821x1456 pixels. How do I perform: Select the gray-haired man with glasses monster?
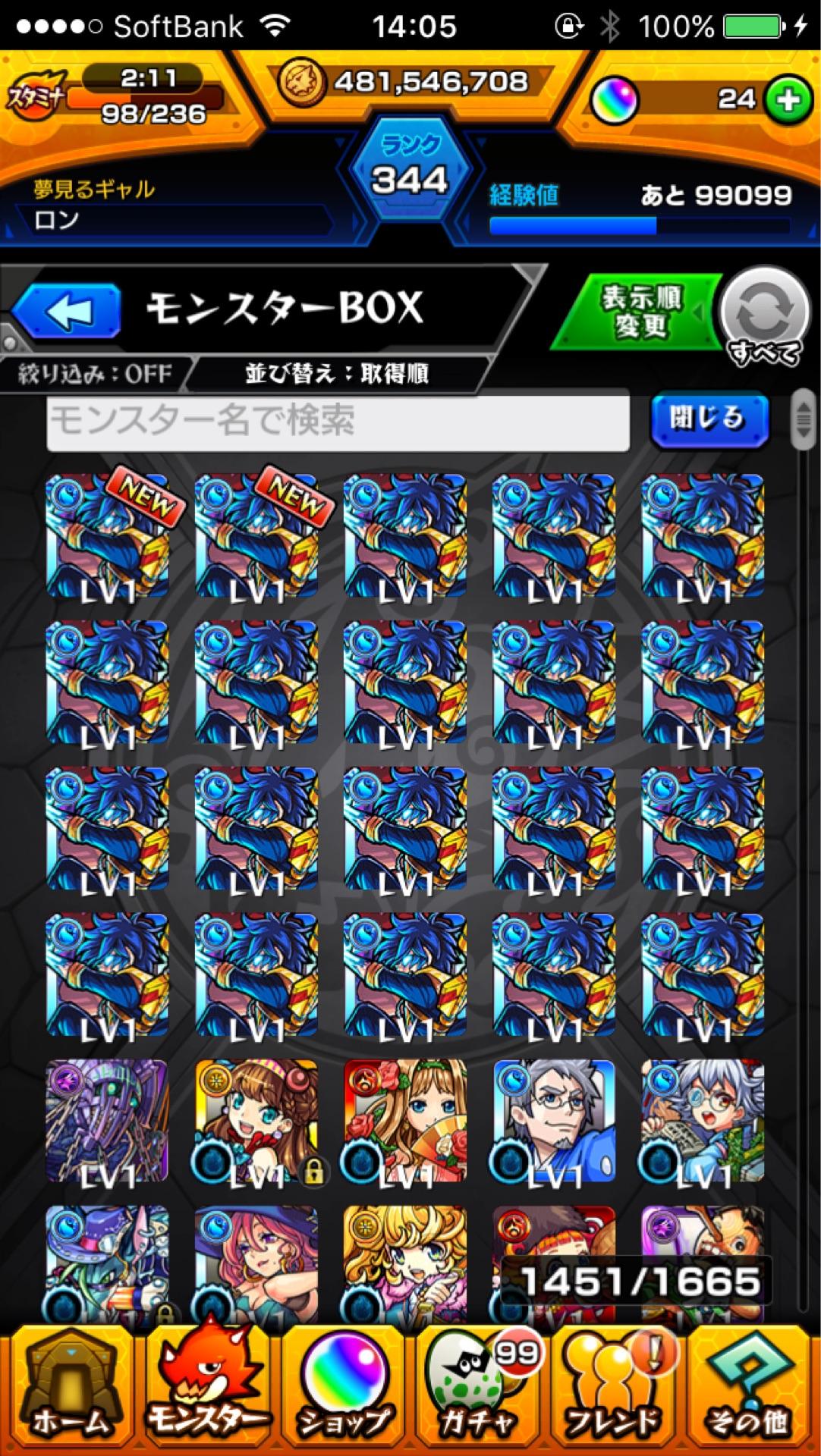point(554,1121)
